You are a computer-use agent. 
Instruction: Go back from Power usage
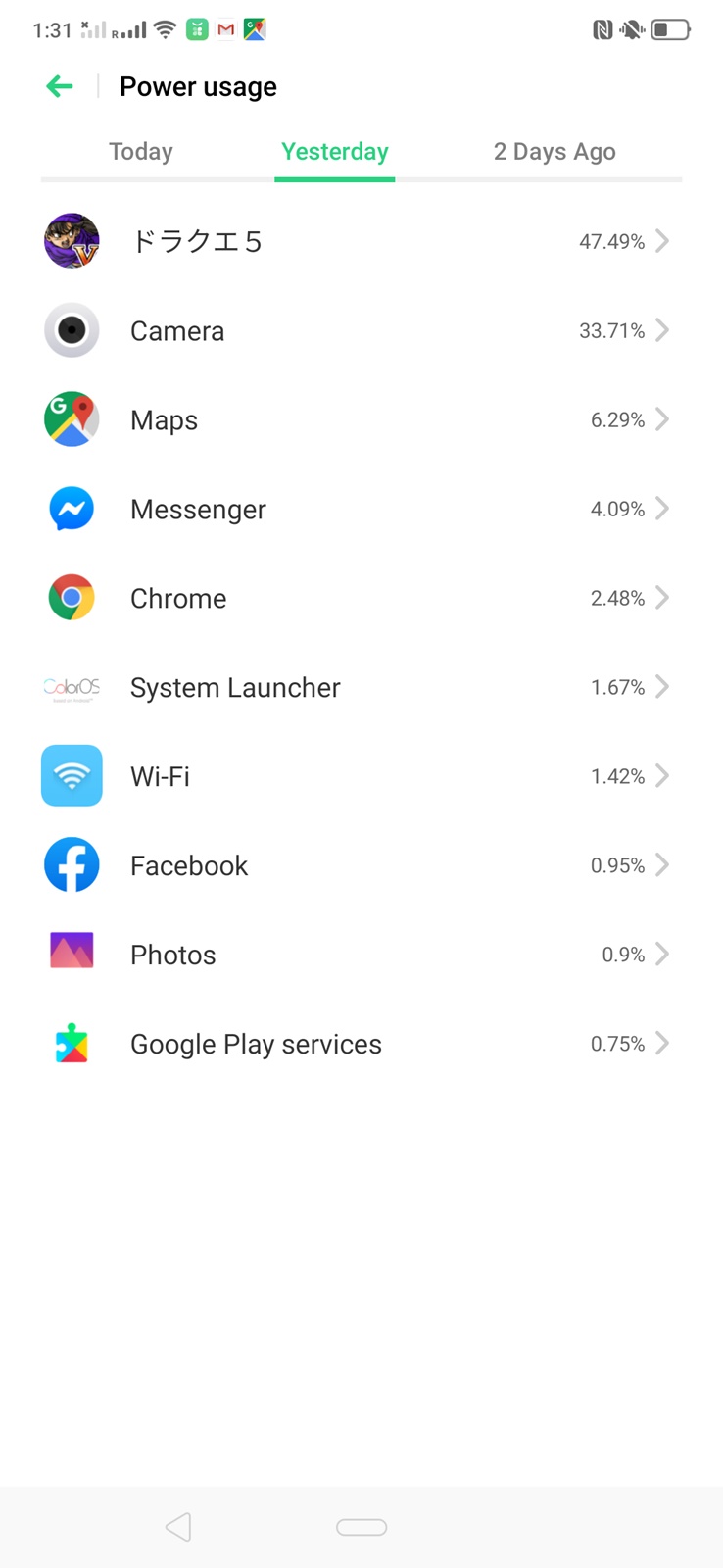click(60, 87)
